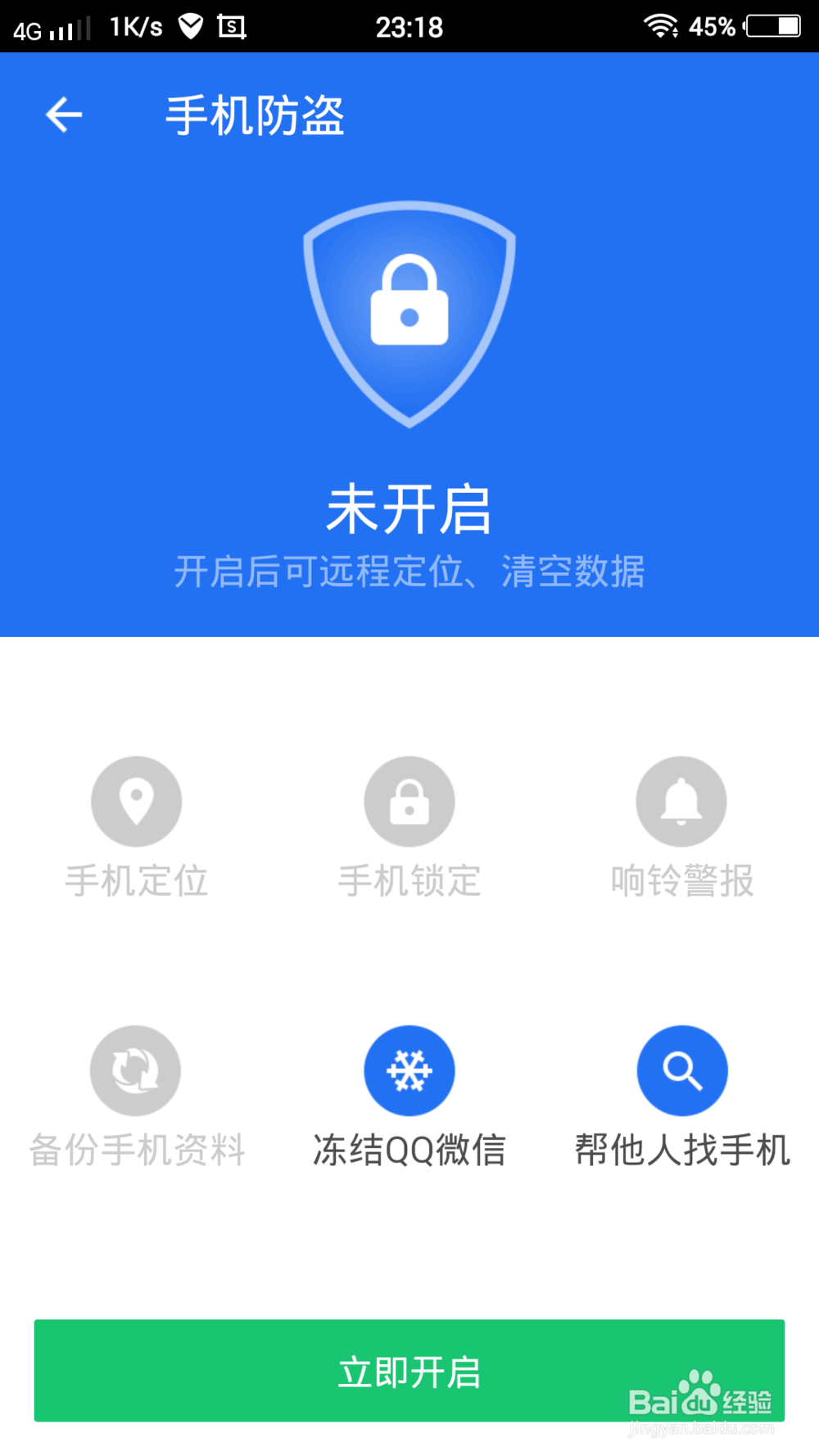Tap the clock showing 23:18
The width and height of the screenshot is (819, 1456).
point(409,27)
